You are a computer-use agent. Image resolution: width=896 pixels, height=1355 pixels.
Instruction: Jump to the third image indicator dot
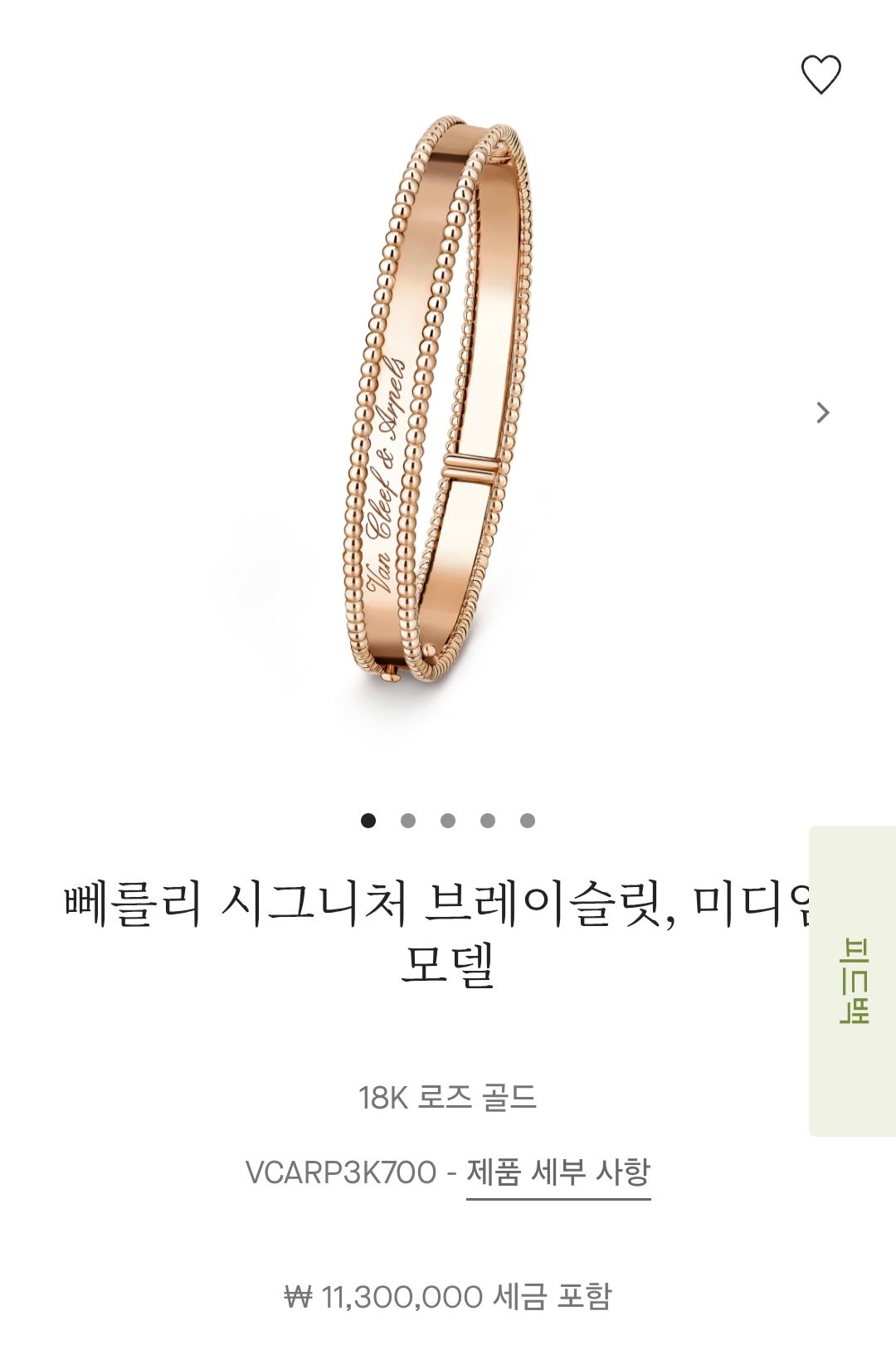(448, 821)
